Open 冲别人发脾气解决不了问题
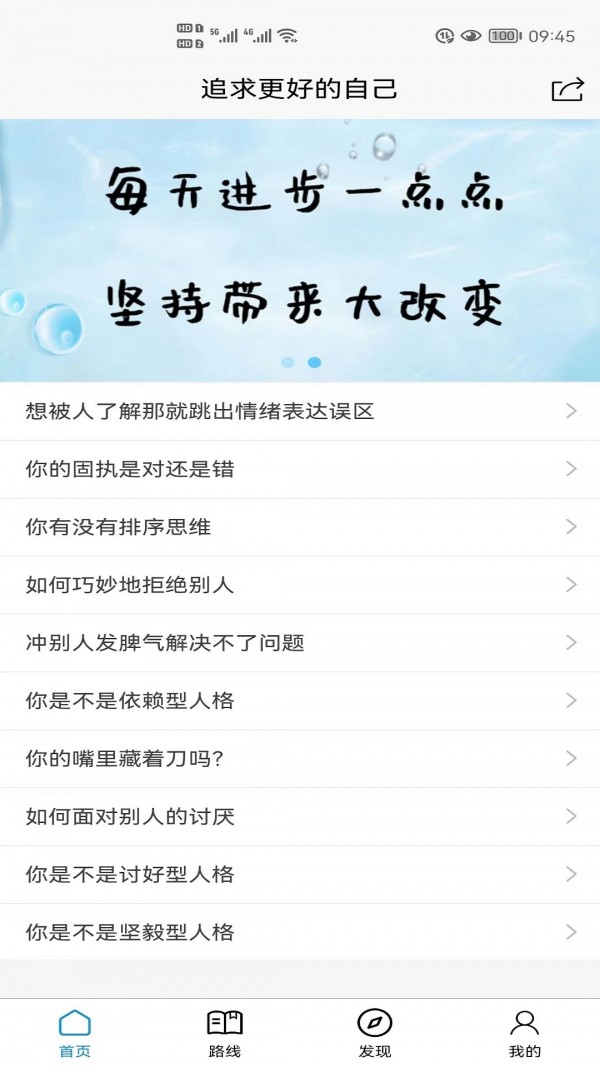Screen dimensions: 600x1067 300,643
